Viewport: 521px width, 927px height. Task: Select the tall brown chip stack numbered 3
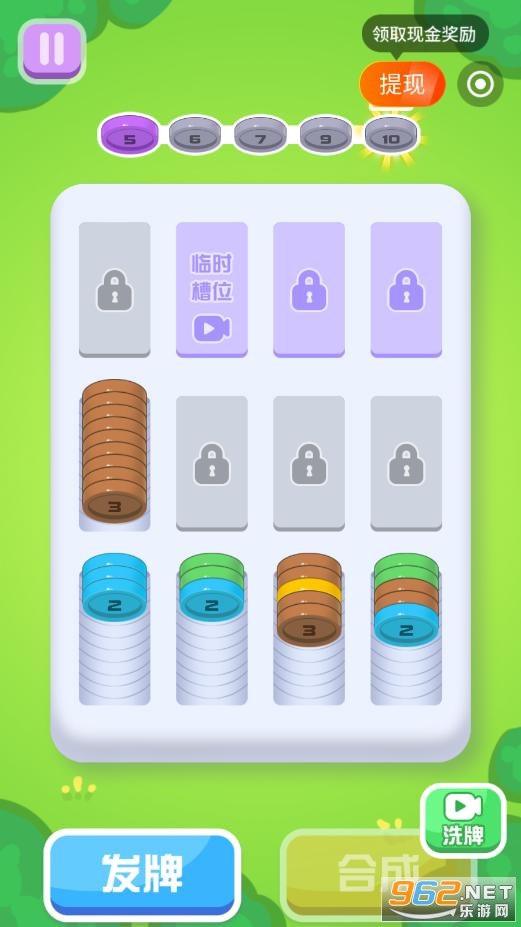click(114, 452)
